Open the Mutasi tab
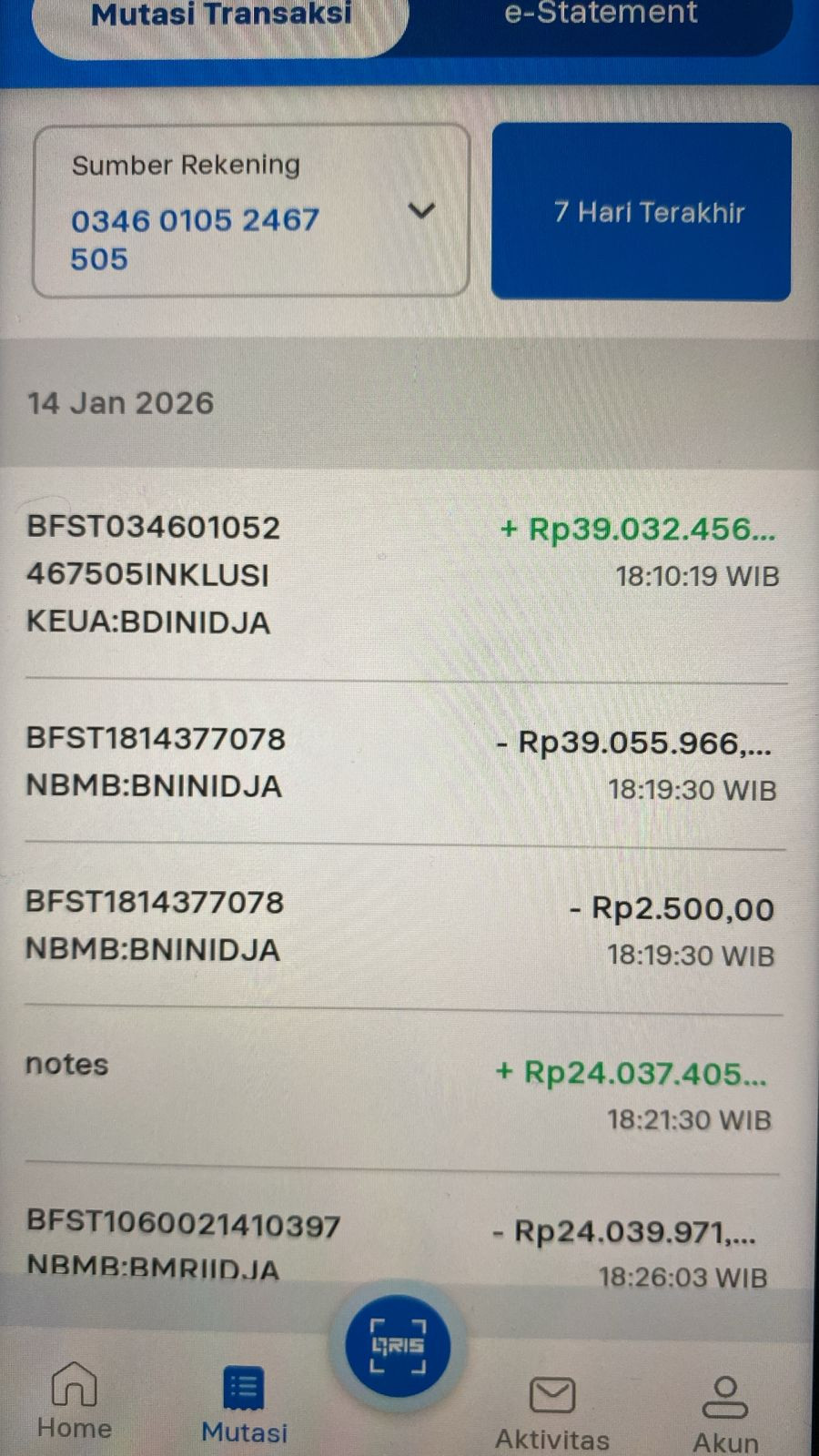Image resolution: width=819 pixels, height=1456 pixels. (x=244, y=1406)
